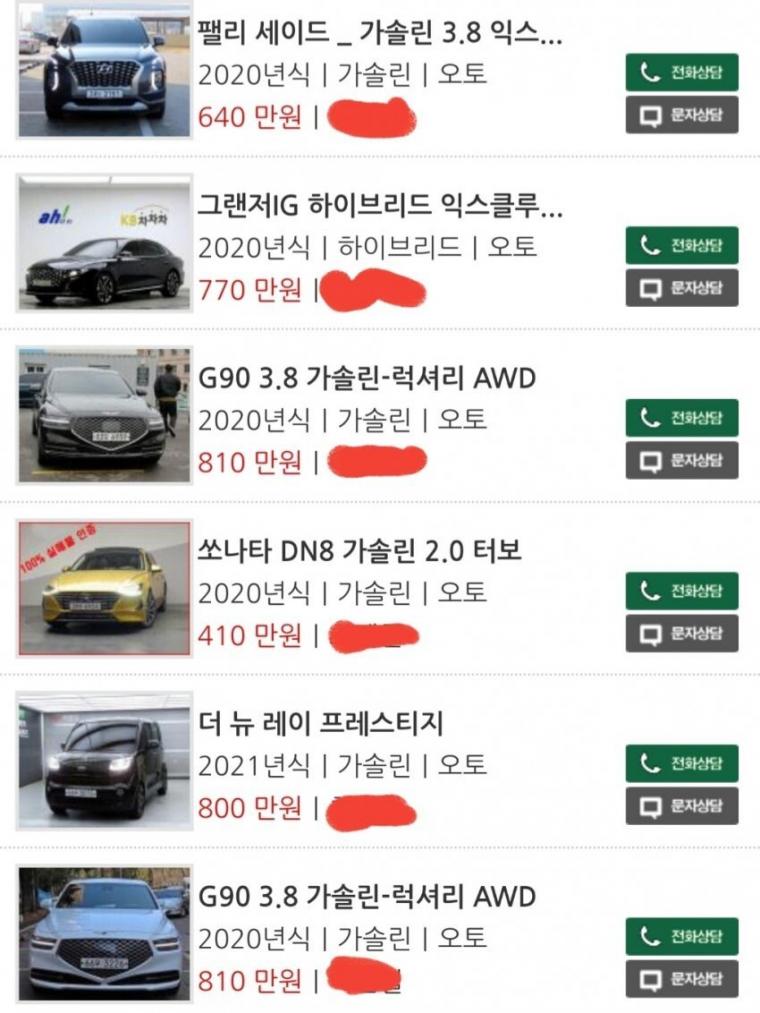Open the 그랜저IG 하이브리드 listing
This screenshot has height=1013, width=760.
[380, 207]
